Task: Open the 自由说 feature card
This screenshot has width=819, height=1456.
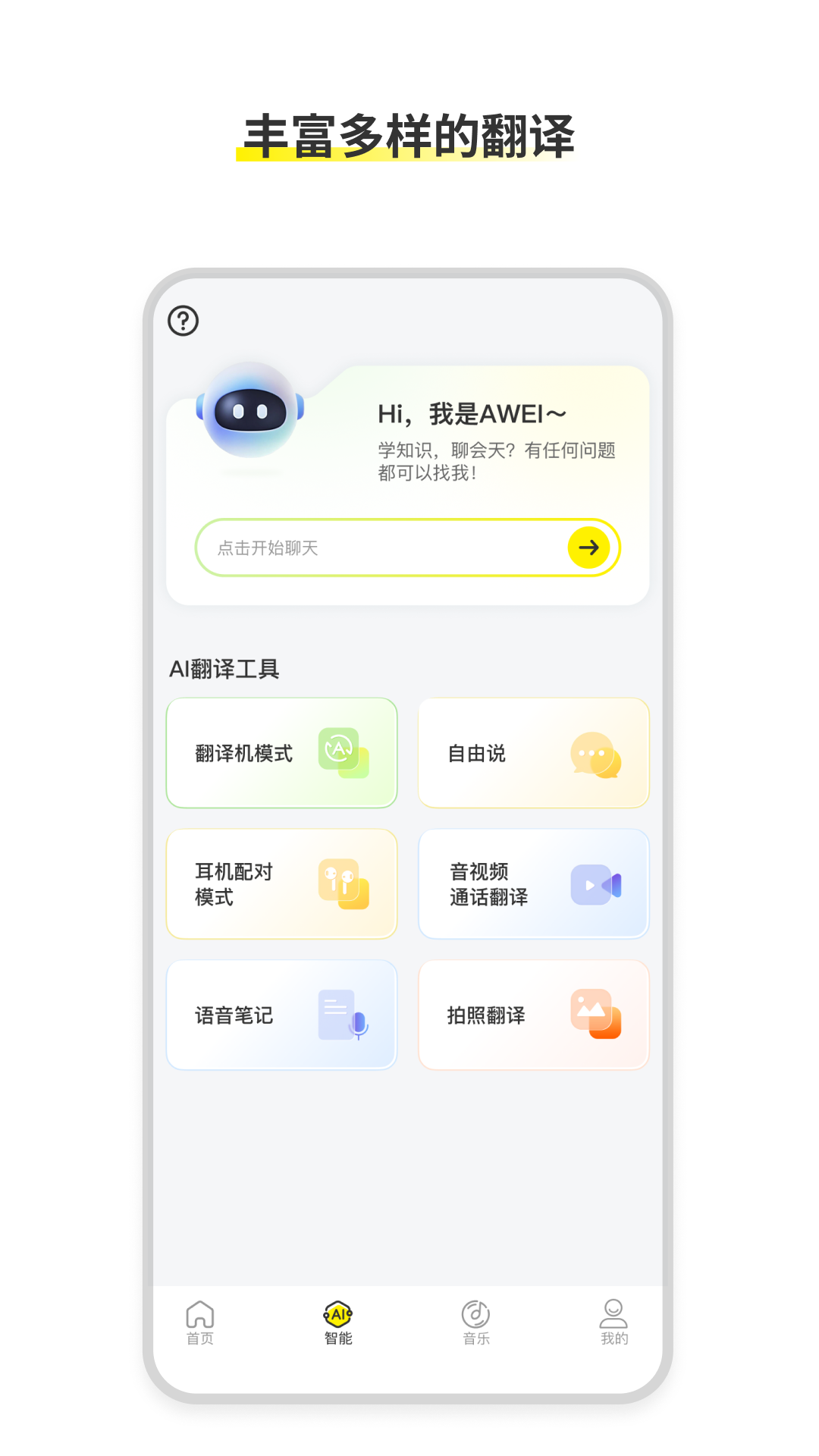Action: point(534,753)
